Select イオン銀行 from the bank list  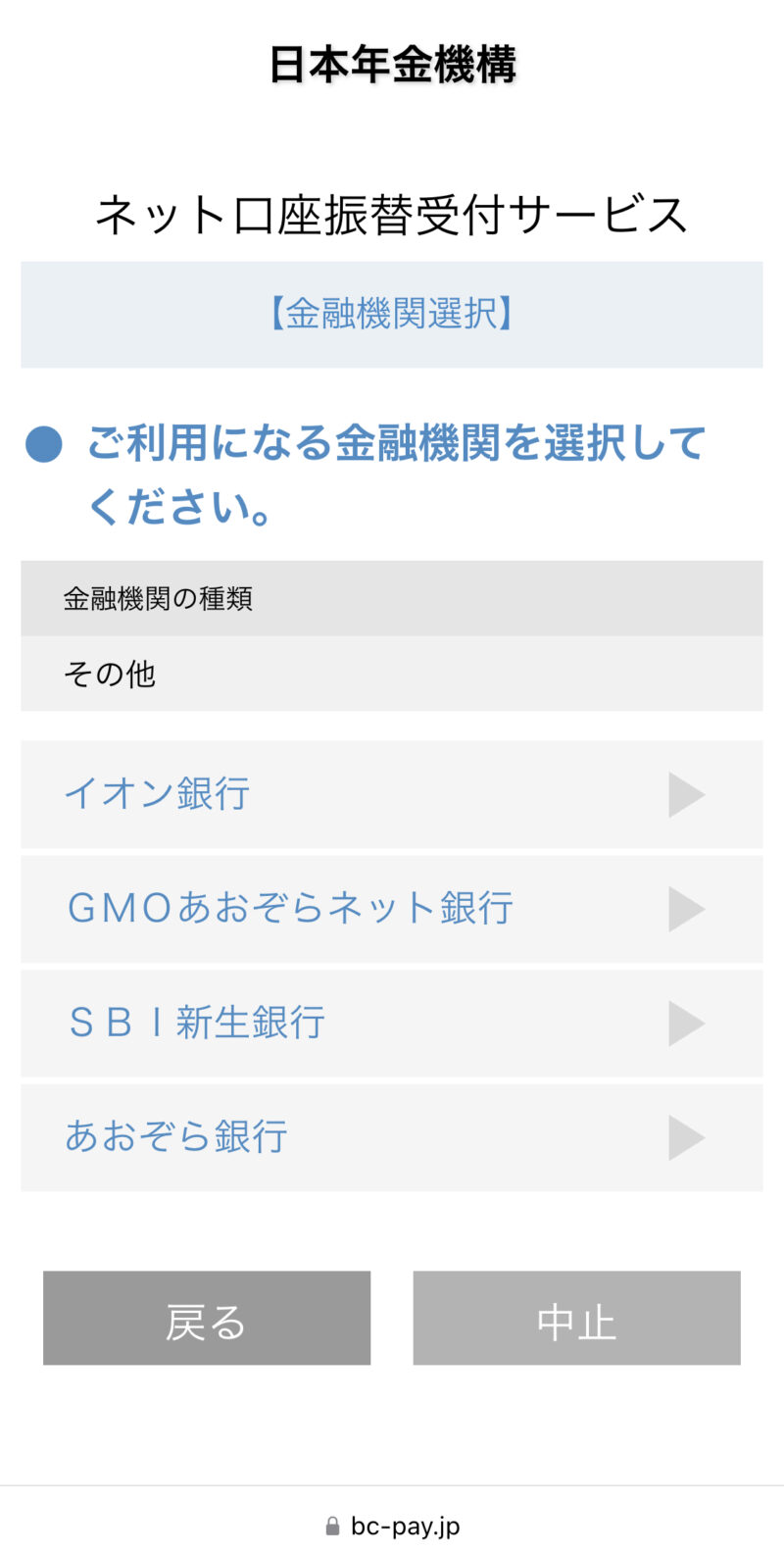click(391, 793)
